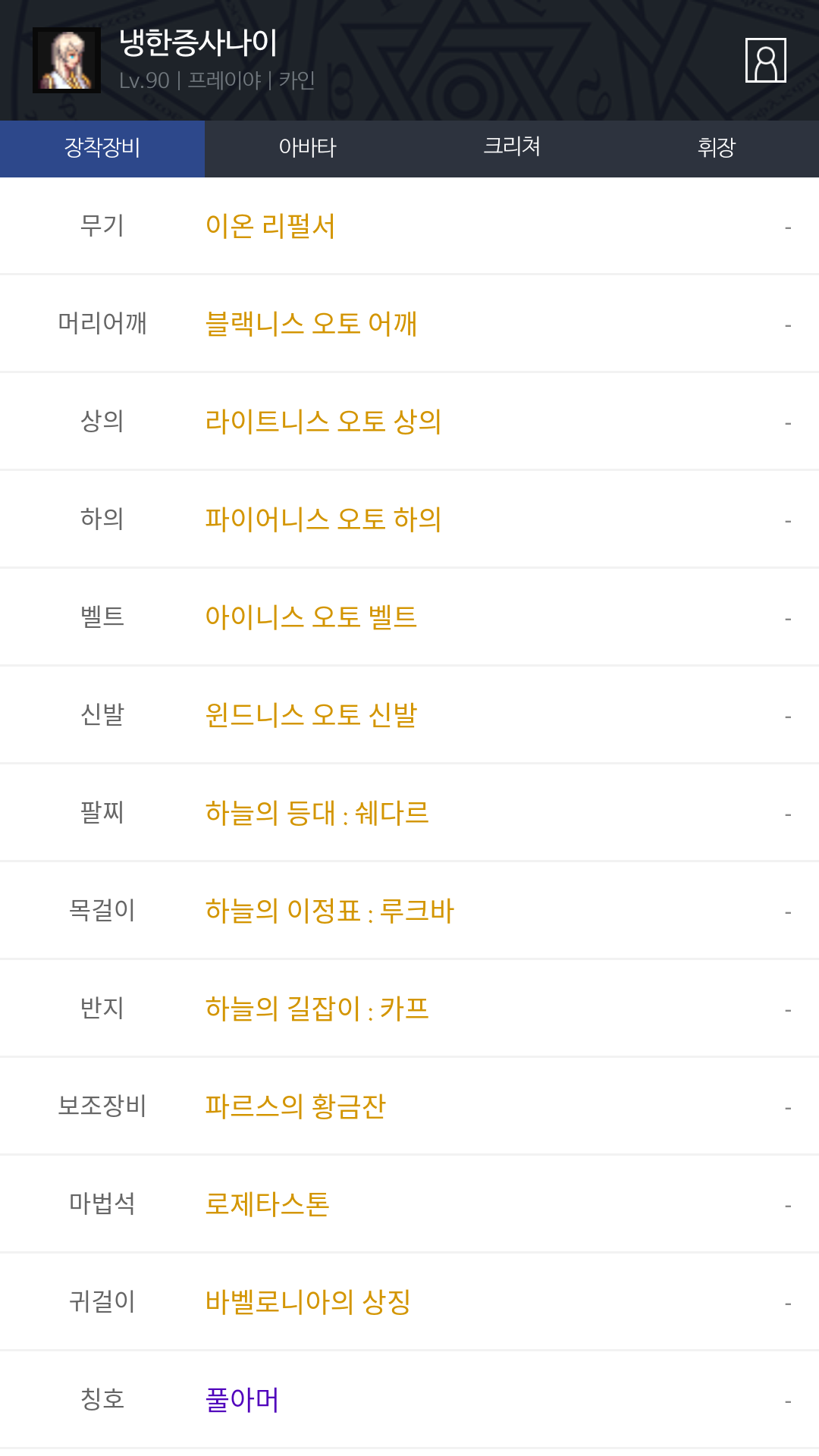Open the character profile icon

(x=766, y=60)
